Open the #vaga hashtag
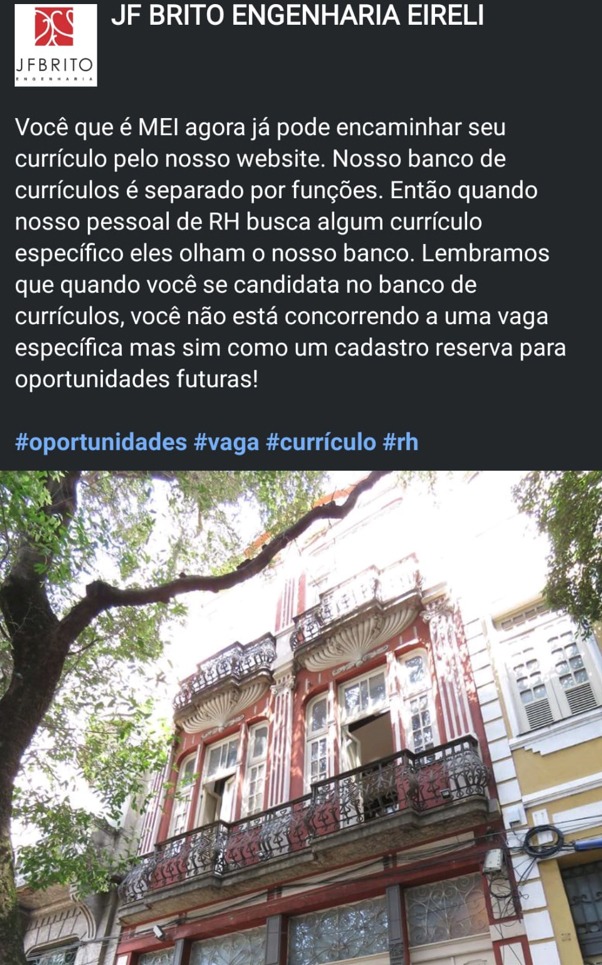Viewport: 602px width, 965px height. [227, 442]
